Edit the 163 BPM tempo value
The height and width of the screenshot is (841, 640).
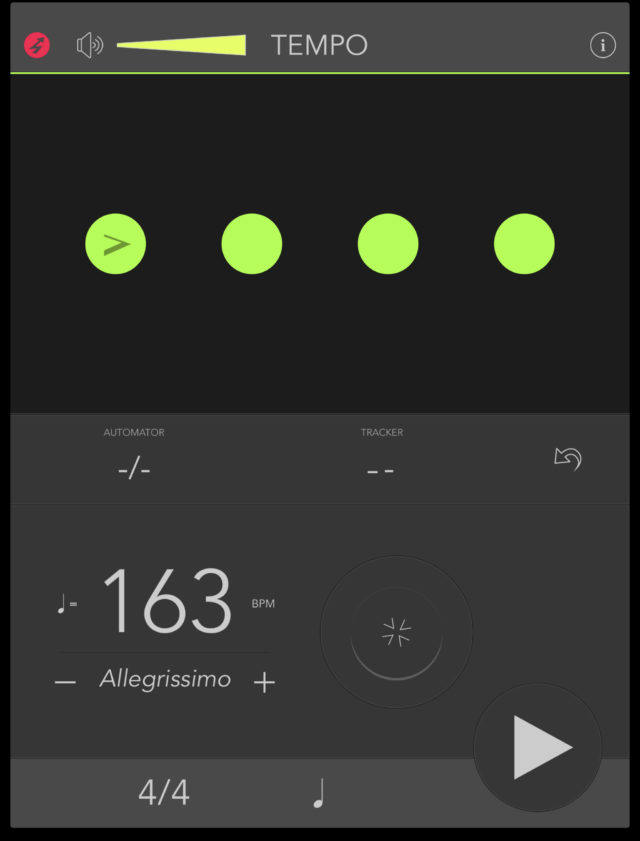(x=168, y=602)
